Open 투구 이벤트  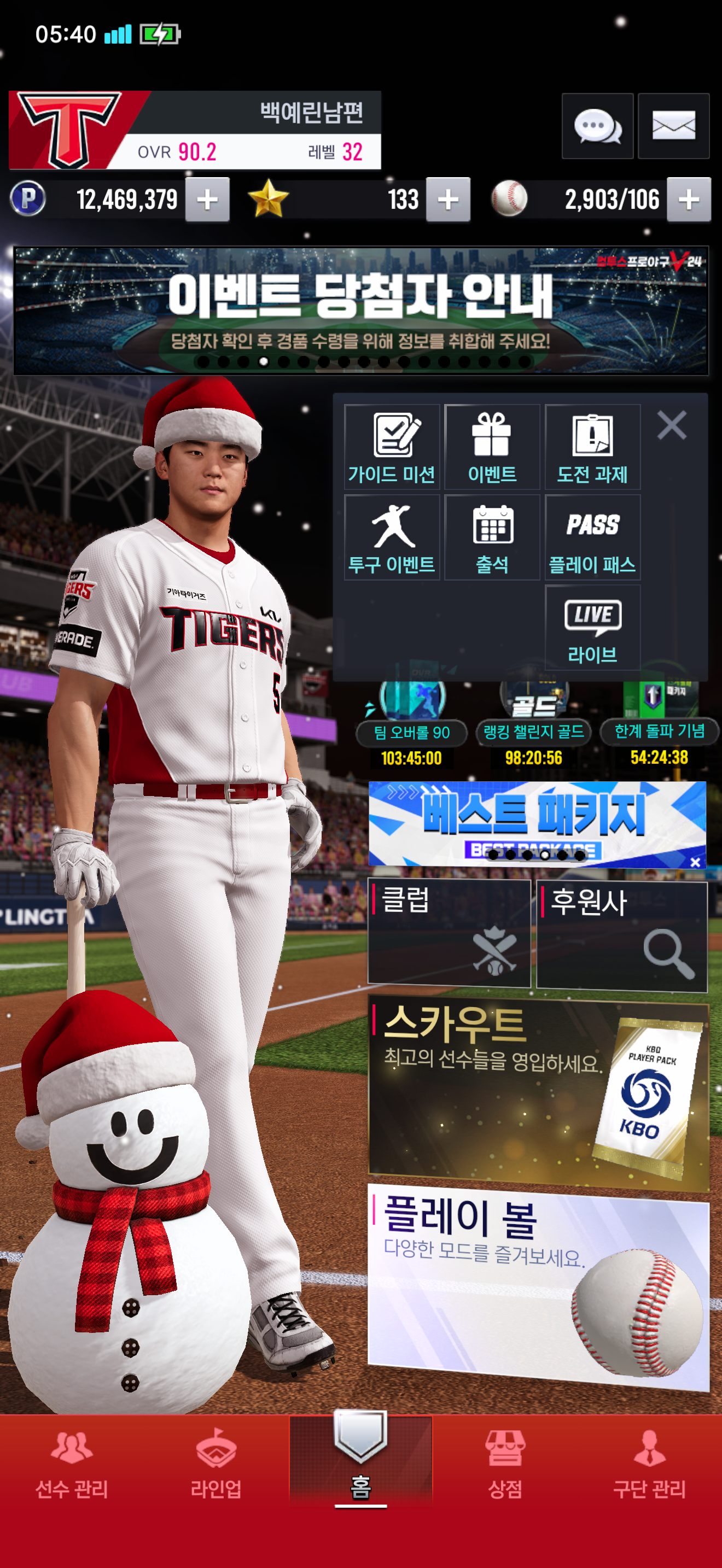click(392, 537)
